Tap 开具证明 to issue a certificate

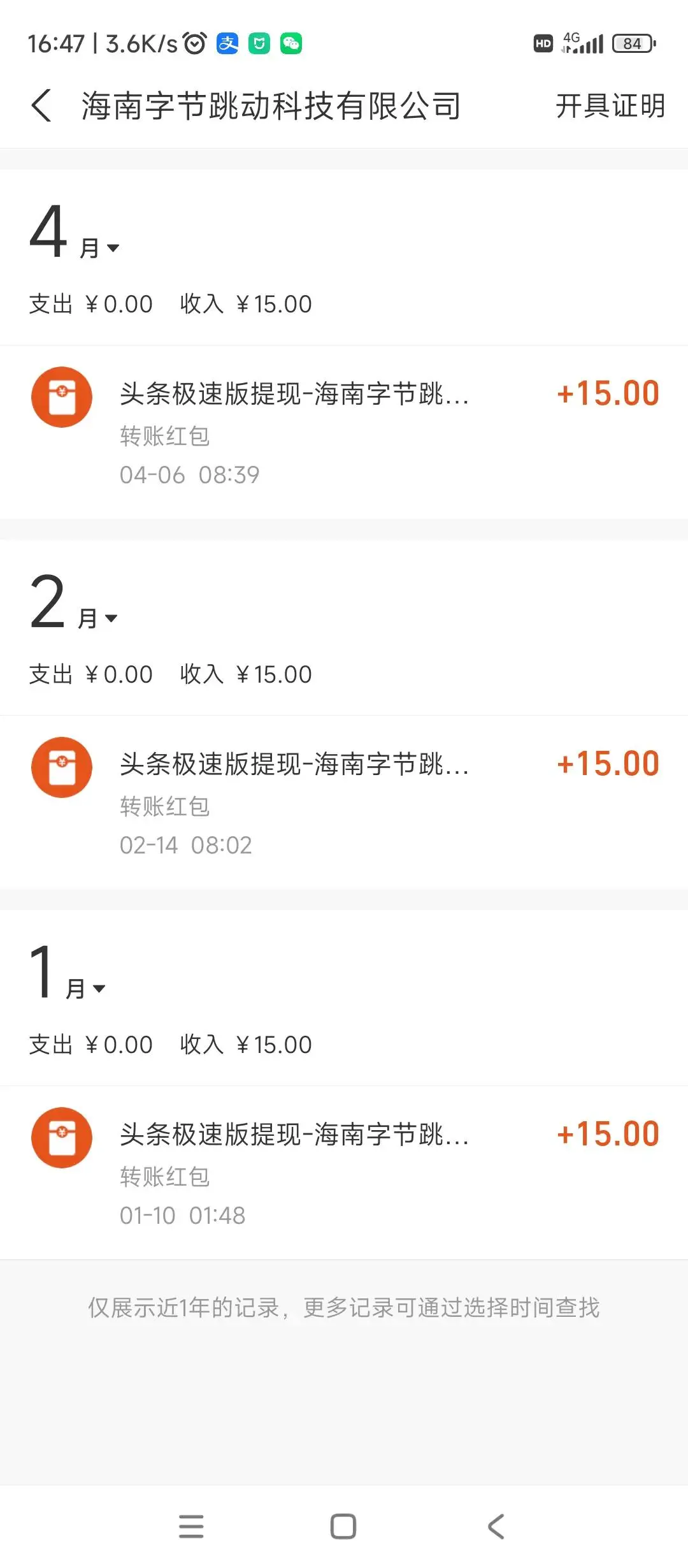tap(610, 106)
